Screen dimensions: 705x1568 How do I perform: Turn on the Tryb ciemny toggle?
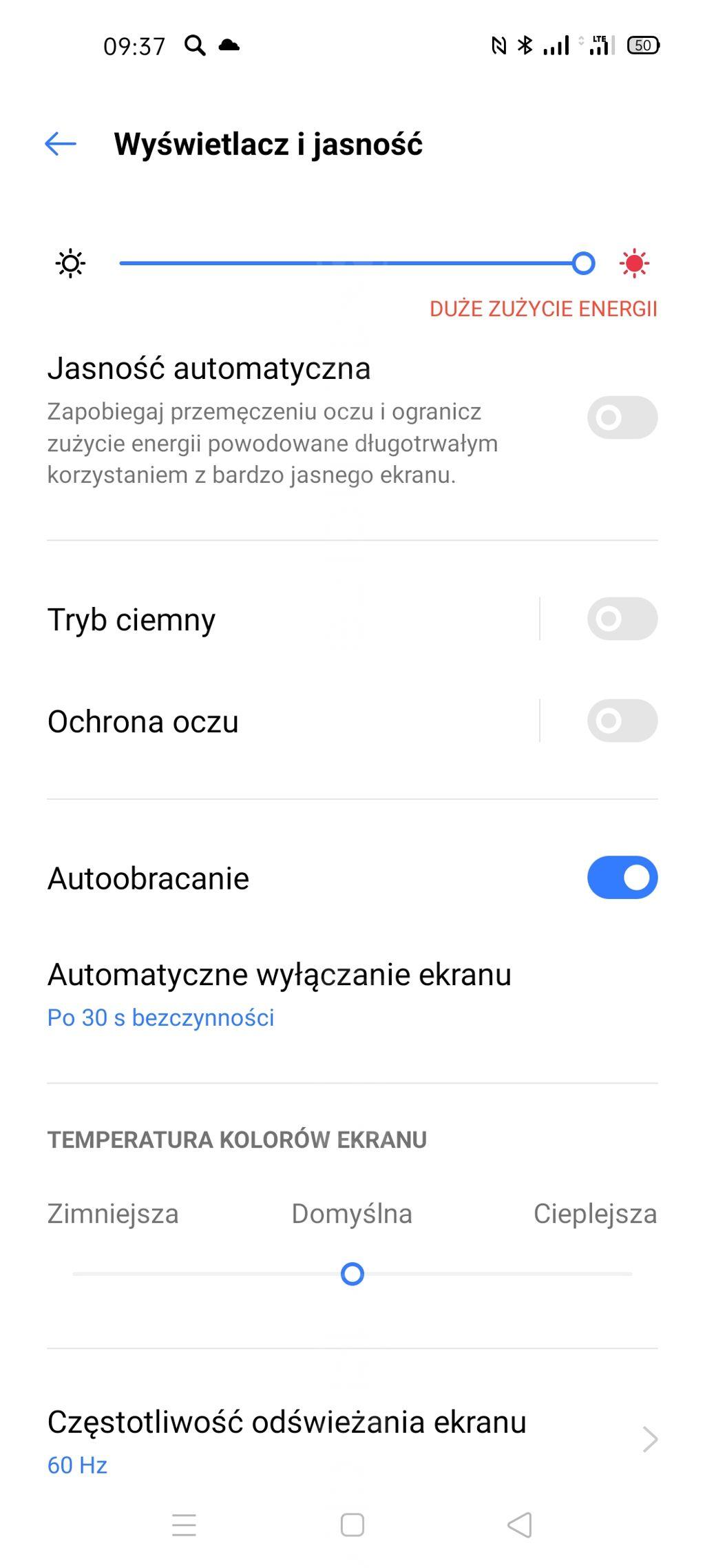622,619
